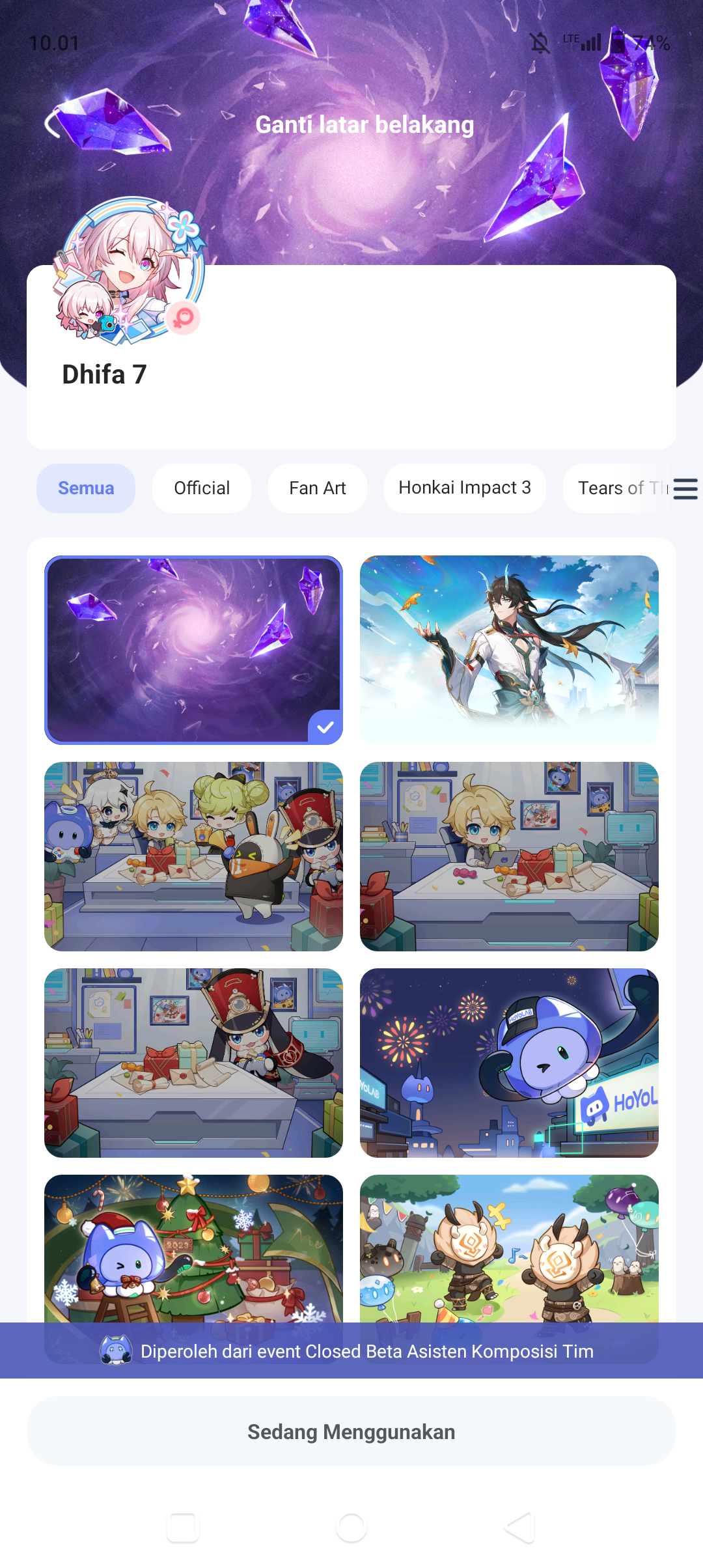
Task: Select the HoYoLAB fireworks mascot background
Action: pyautogui.click(x=509, y=1063)
